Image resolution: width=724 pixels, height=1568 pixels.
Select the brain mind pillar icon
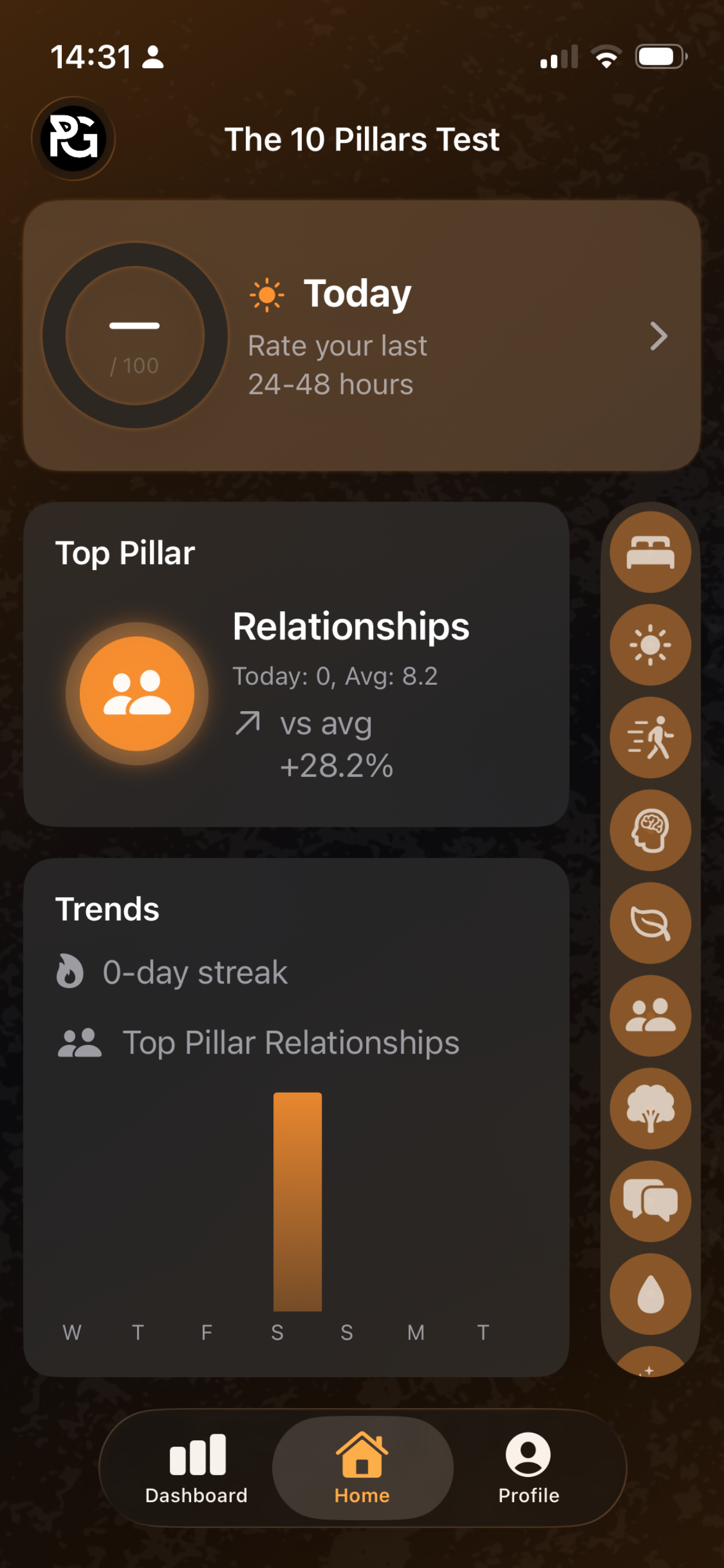pyautogui.click(x=651, y=830)
